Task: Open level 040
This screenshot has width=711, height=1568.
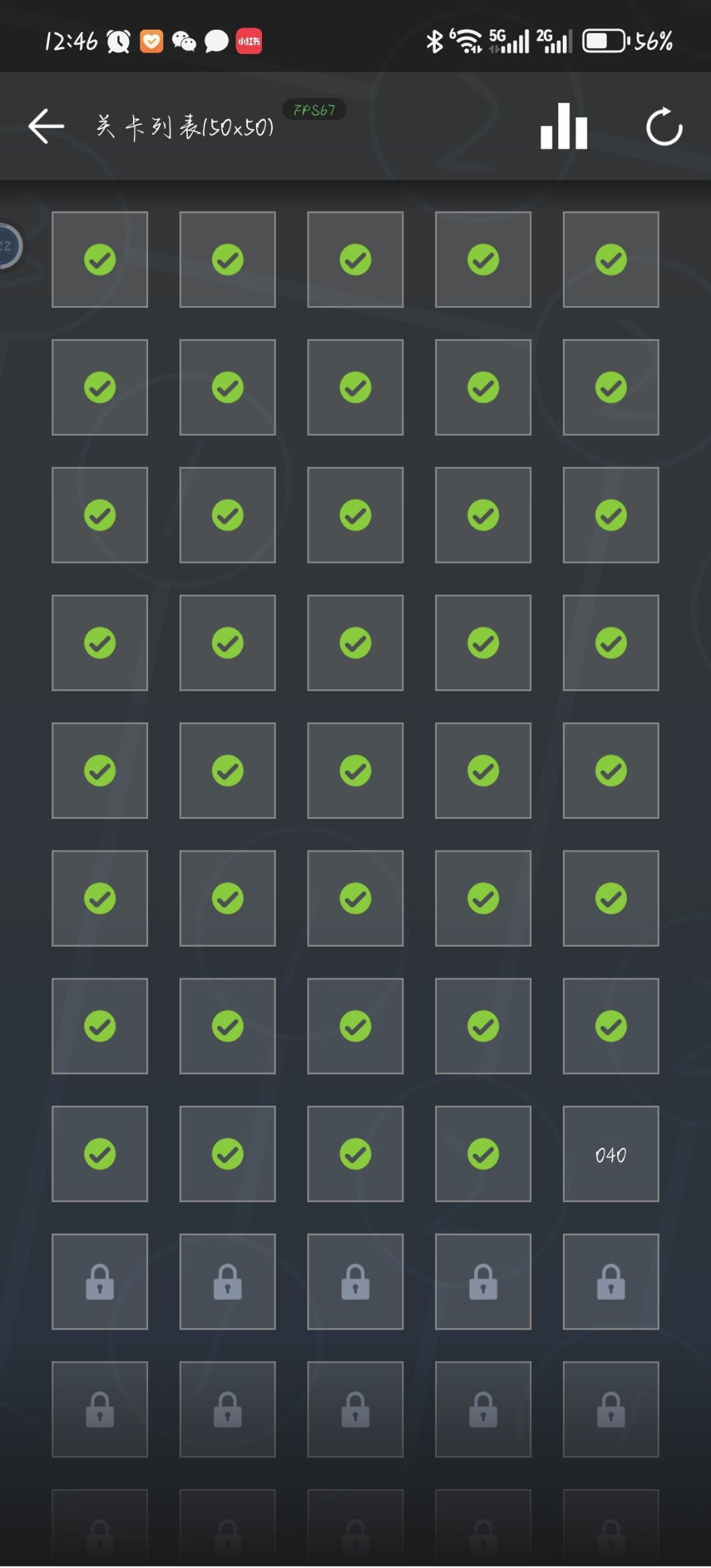Action: 611,1154
